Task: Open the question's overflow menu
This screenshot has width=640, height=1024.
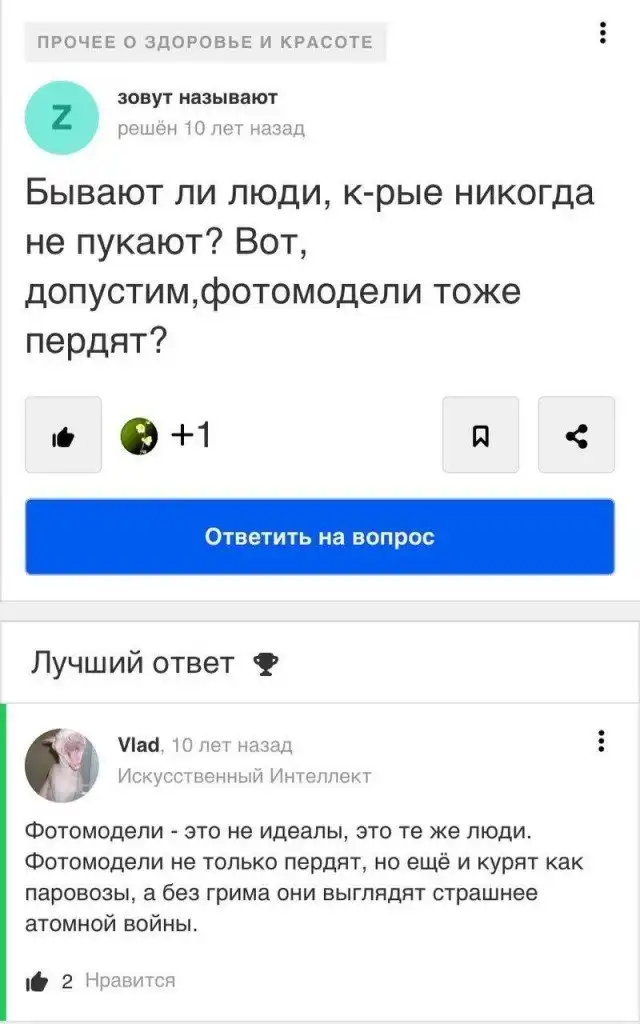Action: point(602,33)
